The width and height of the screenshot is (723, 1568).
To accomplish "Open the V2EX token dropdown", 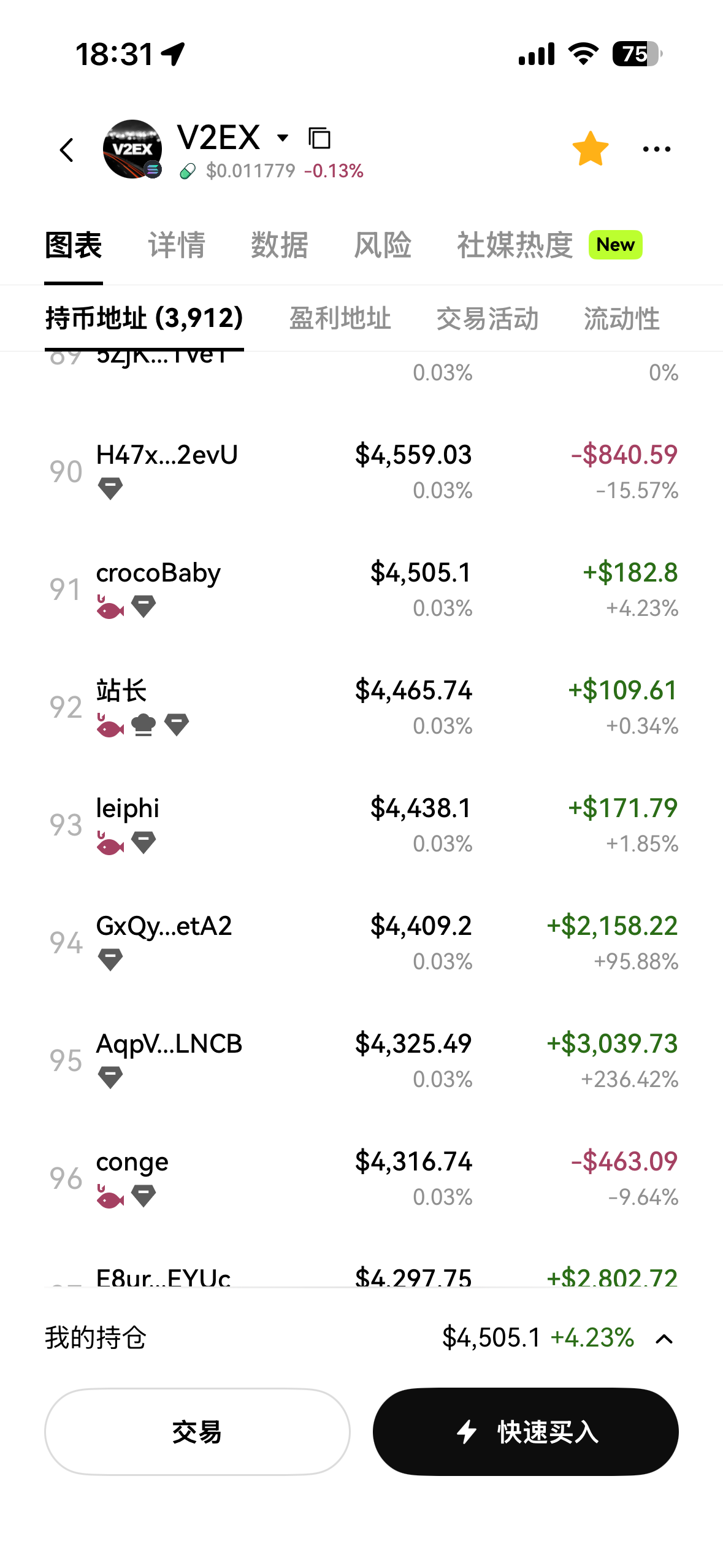I will coord(283,137).
